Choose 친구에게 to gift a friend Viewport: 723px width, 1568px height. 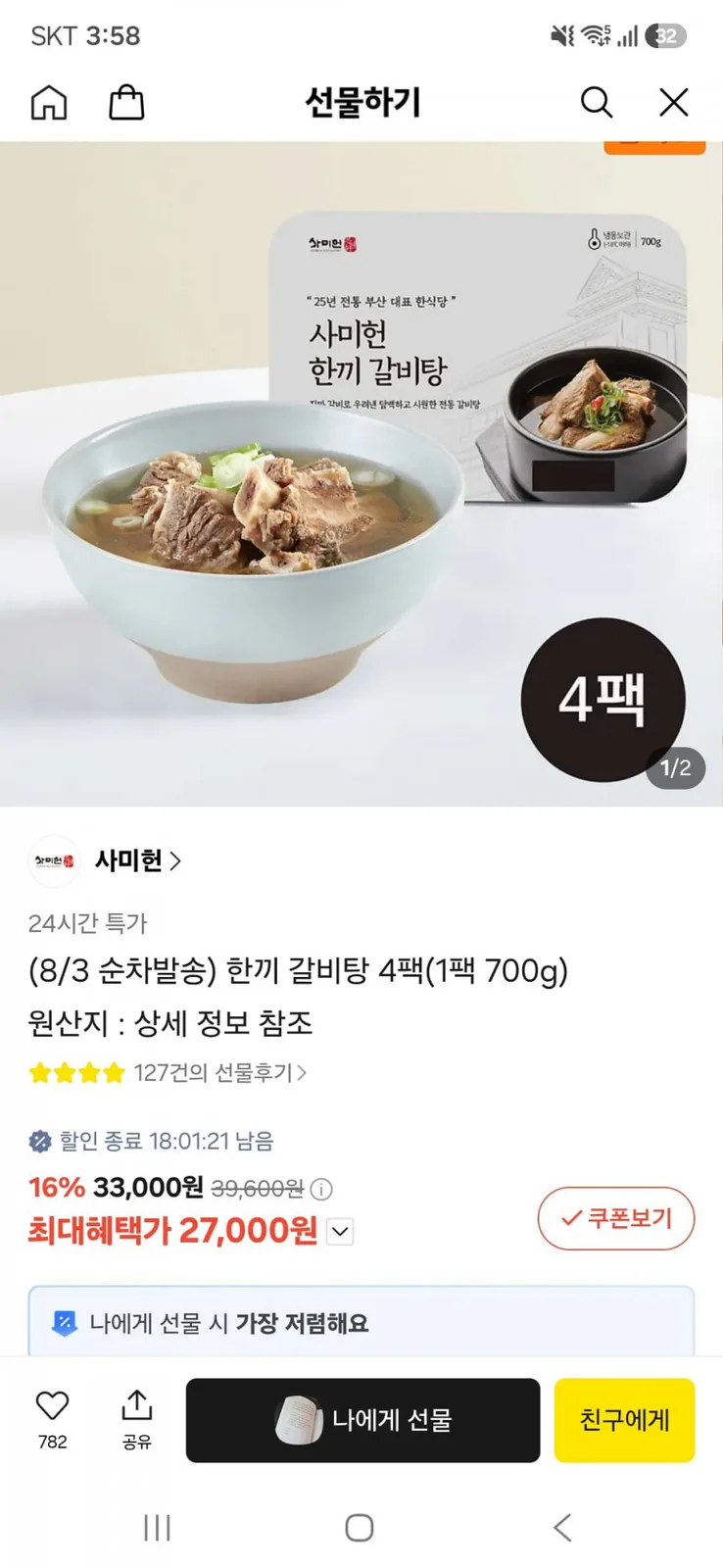[624, 1420]
